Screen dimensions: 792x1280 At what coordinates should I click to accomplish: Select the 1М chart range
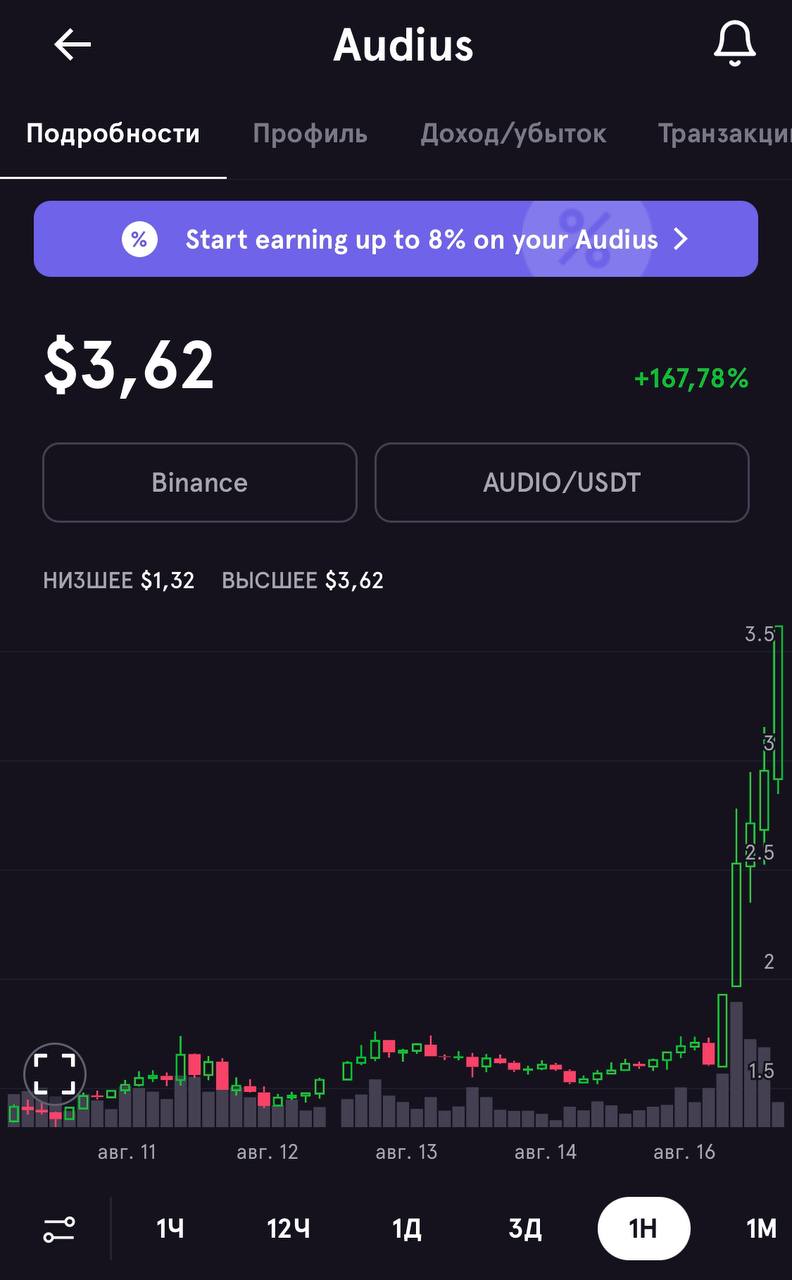coord(762,1229)
